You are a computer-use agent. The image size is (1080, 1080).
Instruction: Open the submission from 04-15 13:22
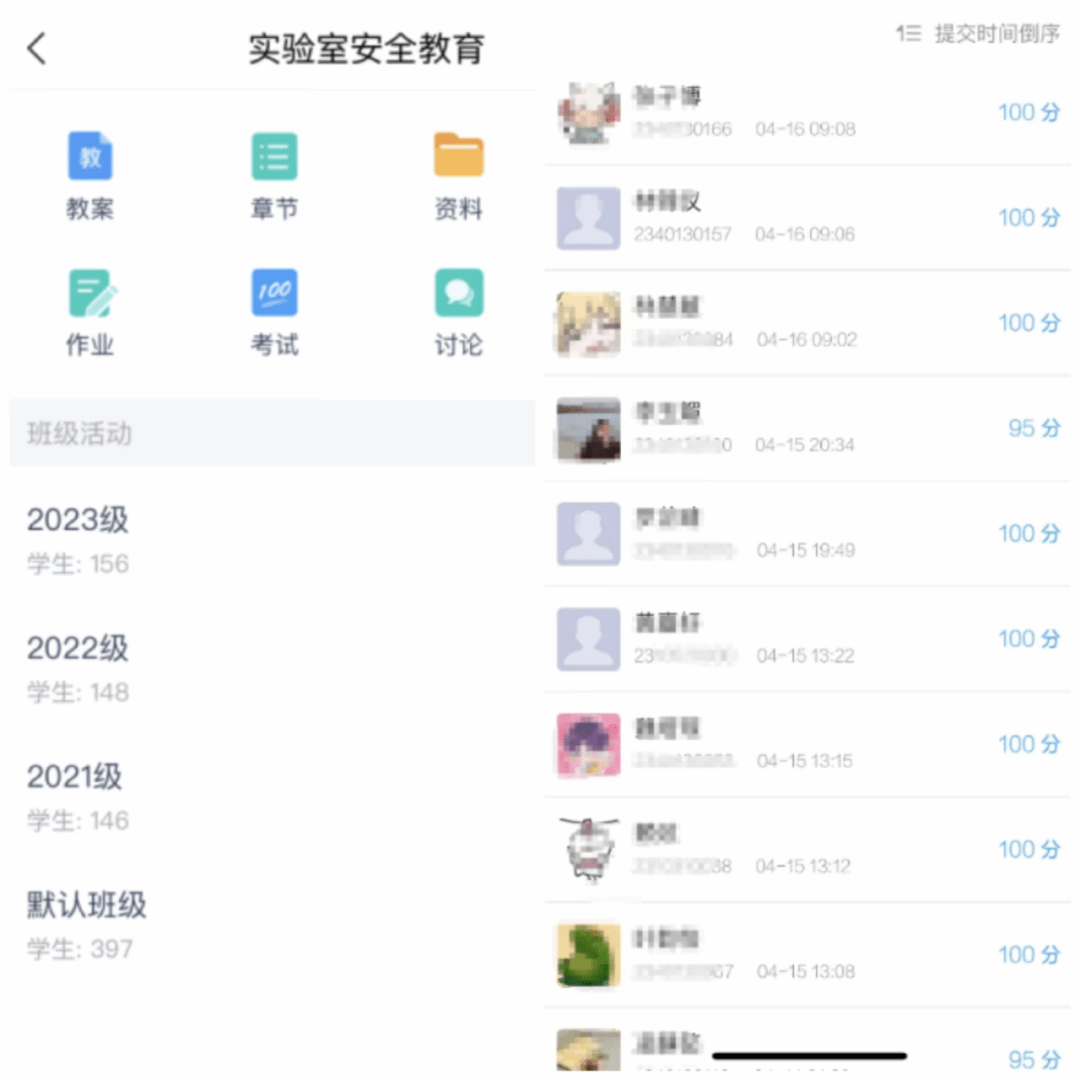coord(806,639)
